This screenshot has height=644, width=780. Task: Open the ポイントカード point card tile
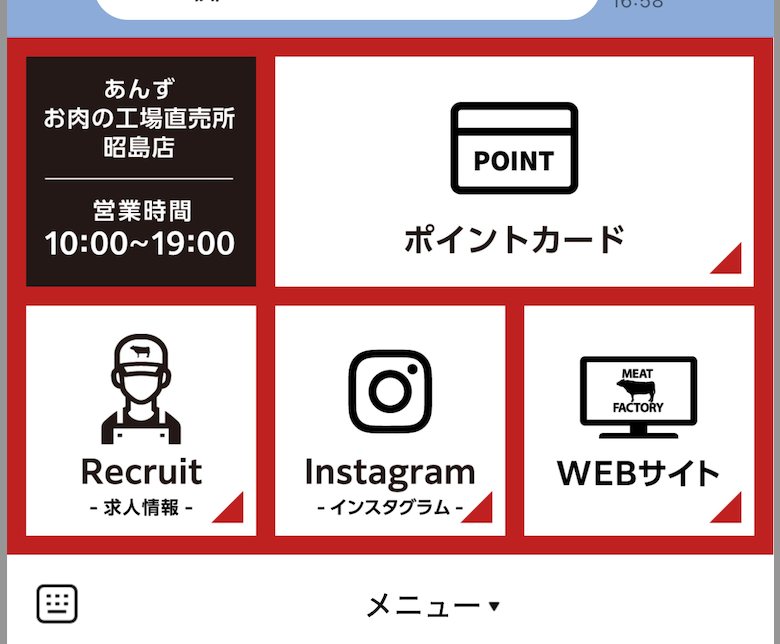[514, 172]
